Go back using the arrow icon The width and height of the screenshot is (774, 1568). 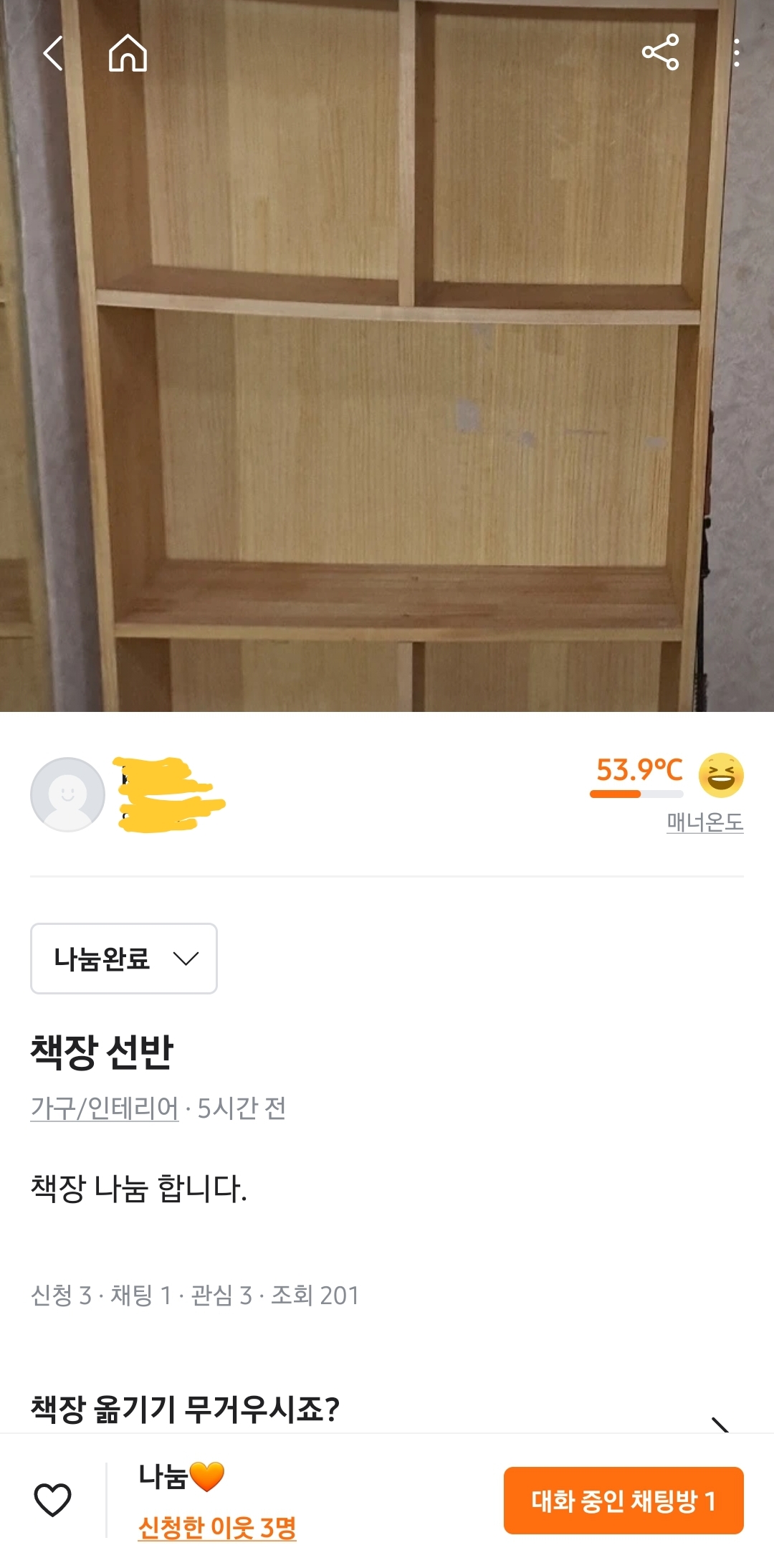pos(54,53)
